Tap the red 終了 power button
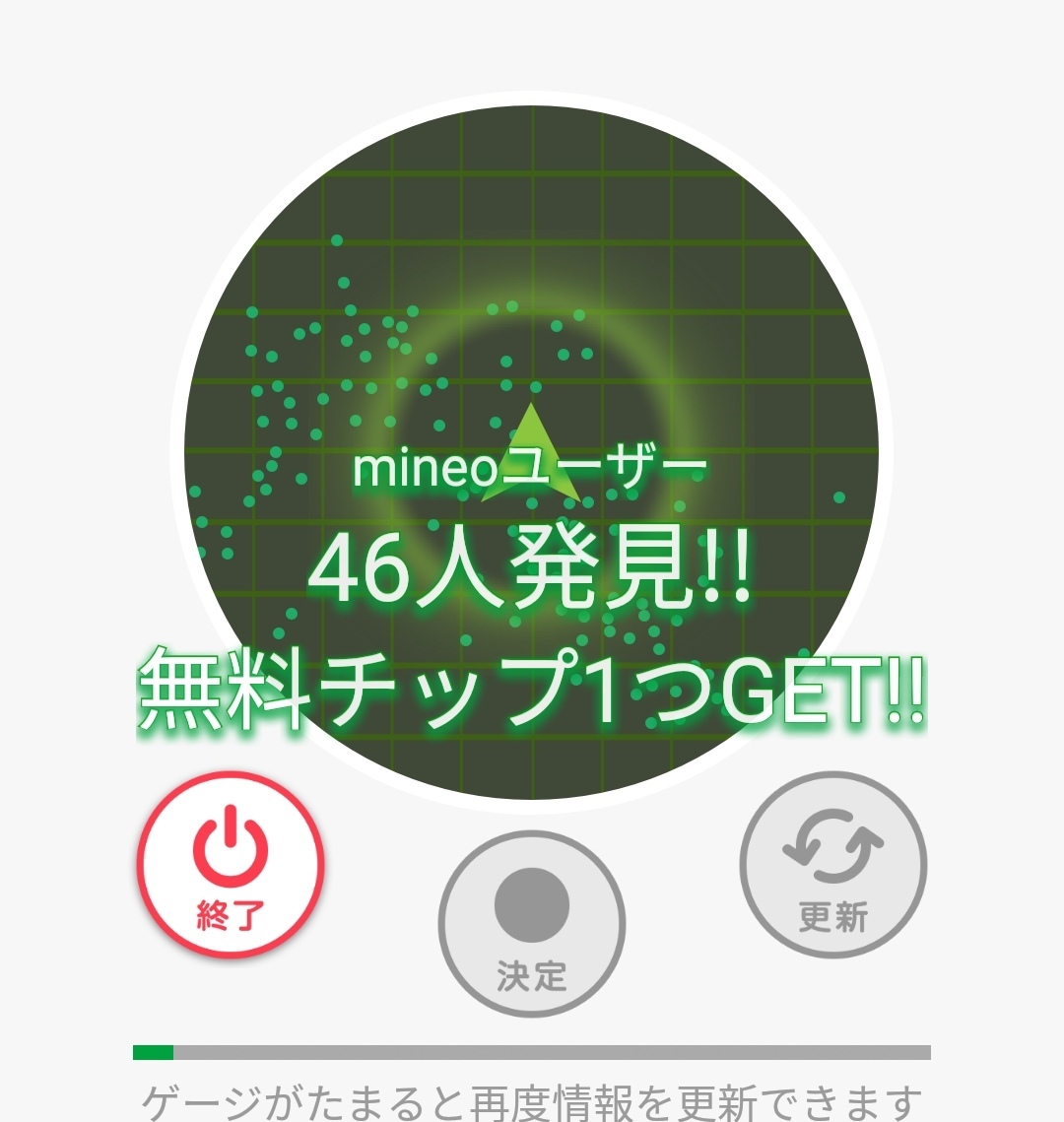Viewport: 1064px width, 1122px height. pyautogui.click(x=230, y=866)
